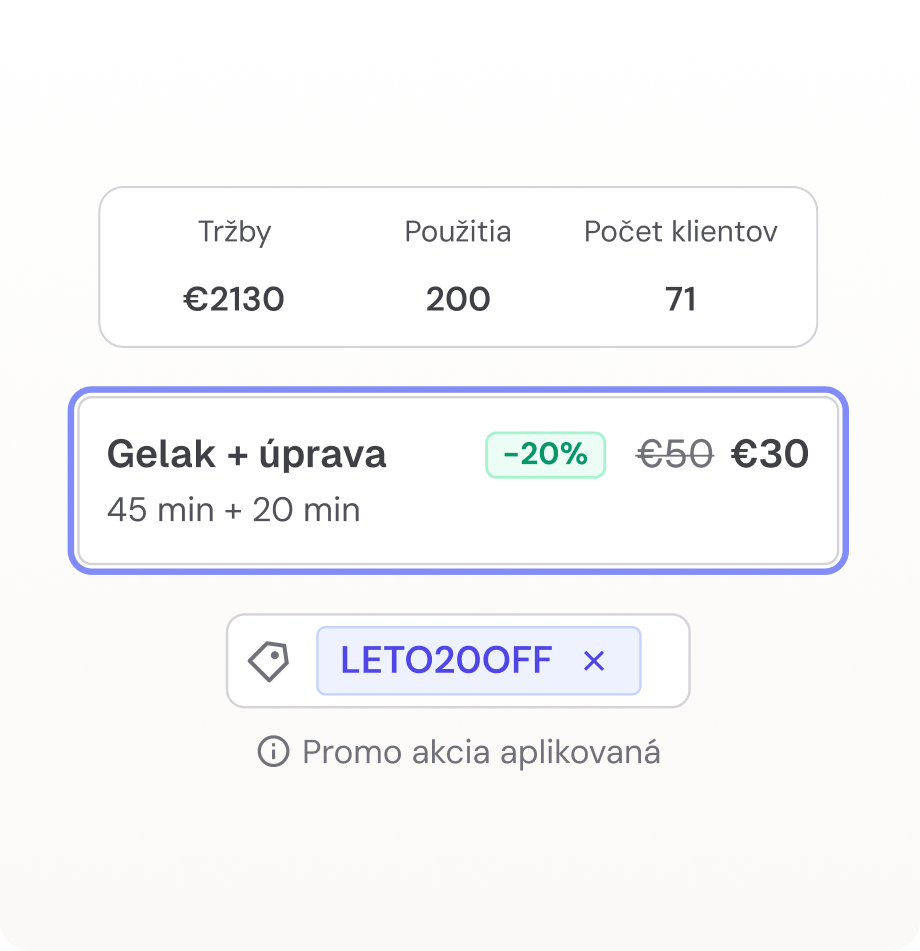Click the info icon near Promo akcia aplikovaná
Image resolution: width=920 pixels, height=951 pixels.
272,752
